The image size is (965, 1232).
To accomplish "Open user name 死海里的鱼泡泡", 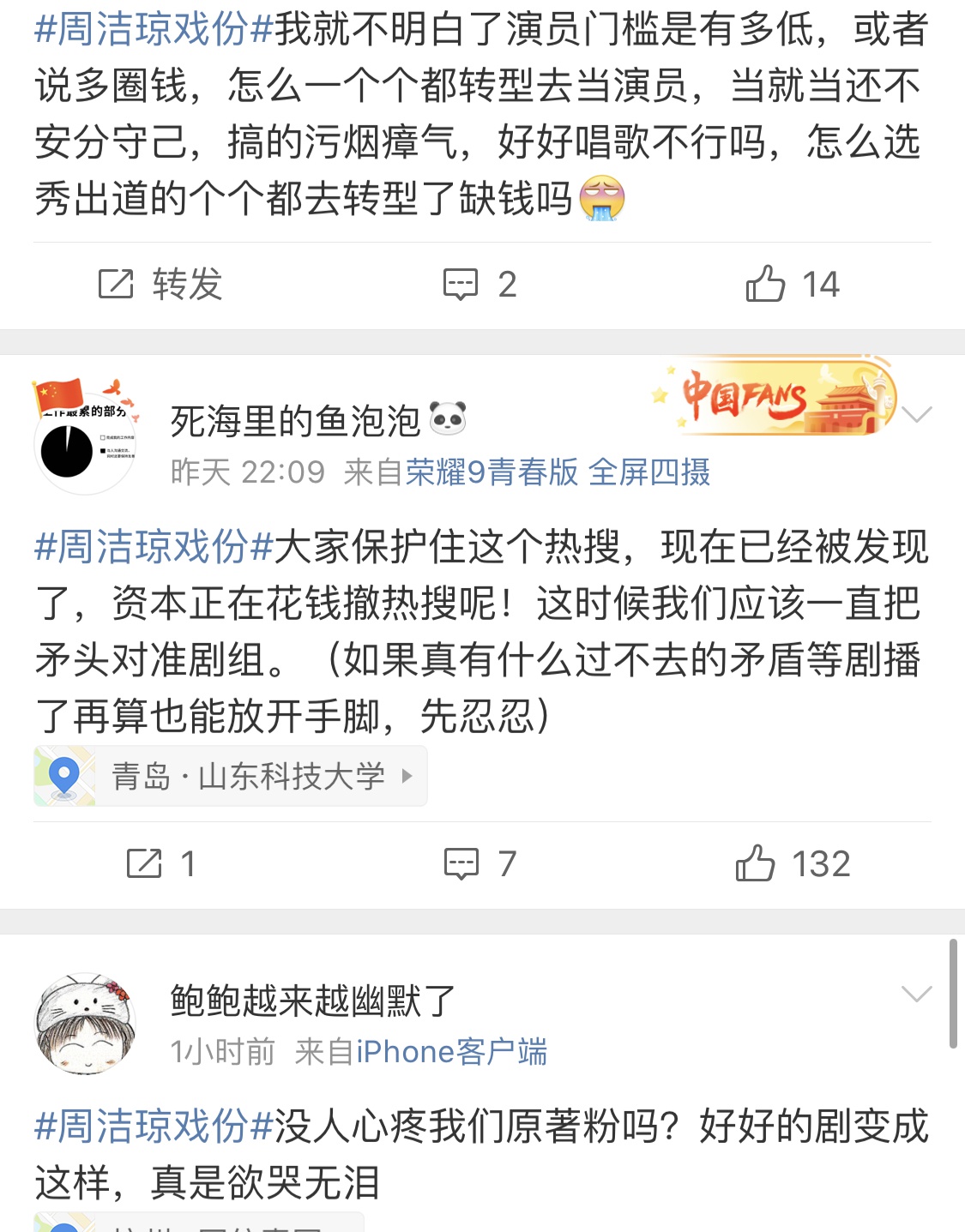I will (x=296, y=420).
